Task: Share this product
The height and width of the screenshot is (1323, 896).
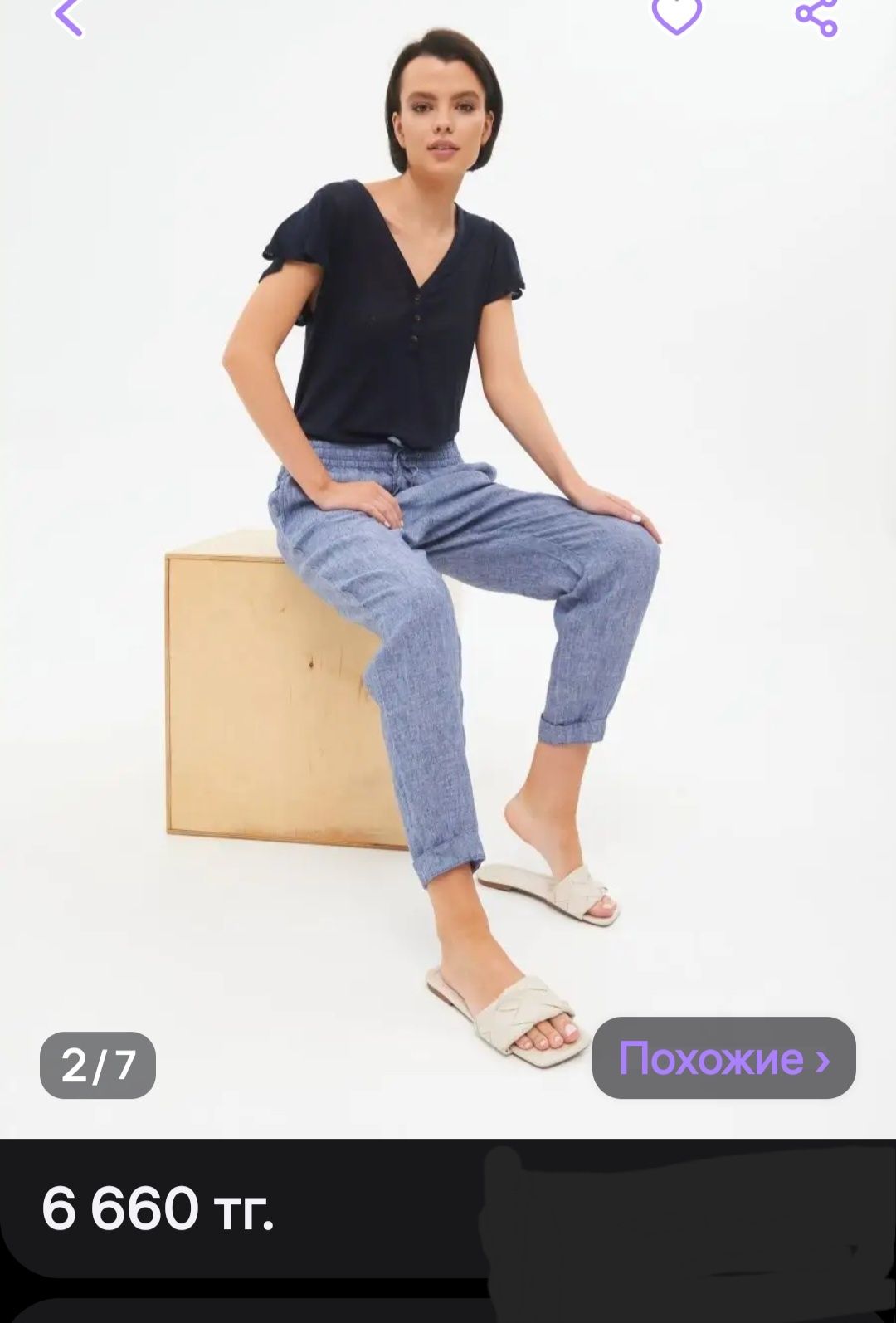Action: (816, 17)
